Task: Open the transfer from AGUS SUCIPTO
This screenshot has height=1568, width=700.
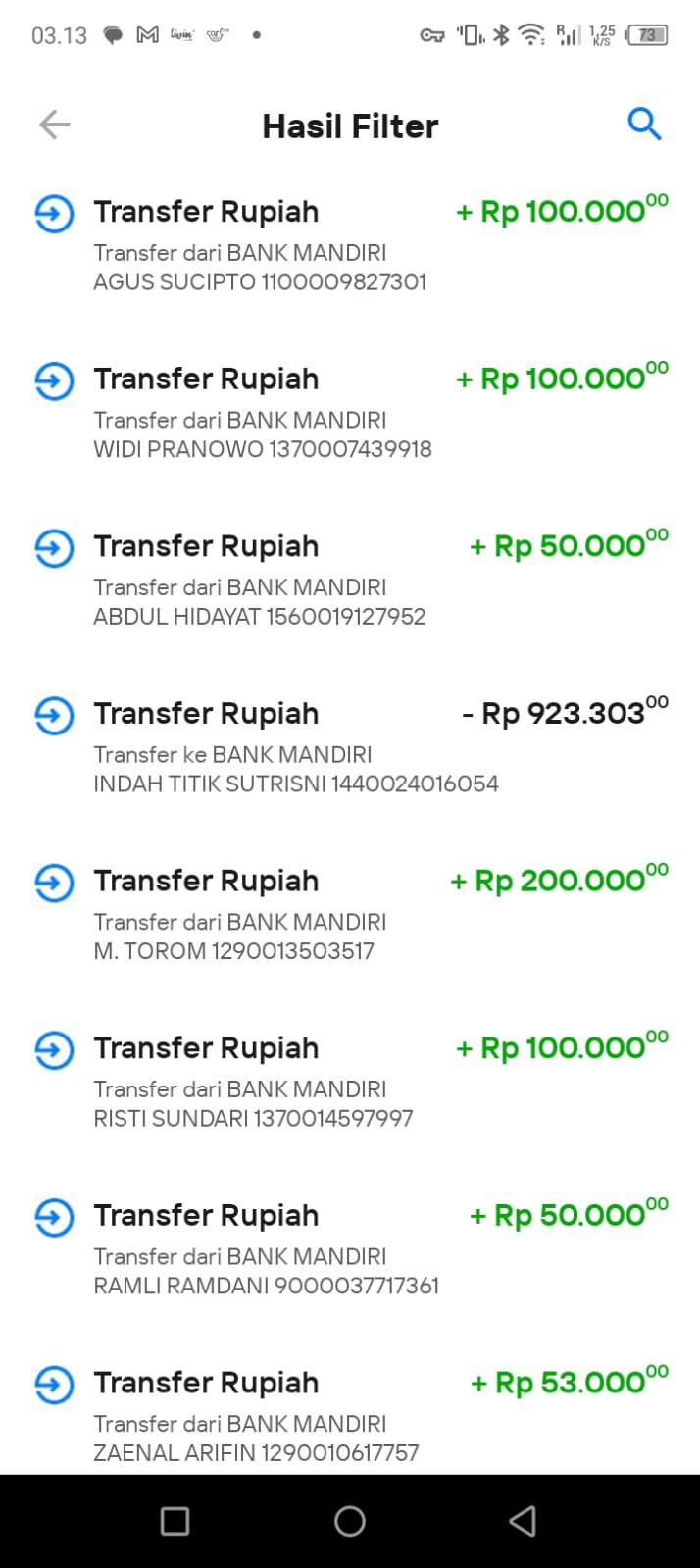Action: click(349, 245)
